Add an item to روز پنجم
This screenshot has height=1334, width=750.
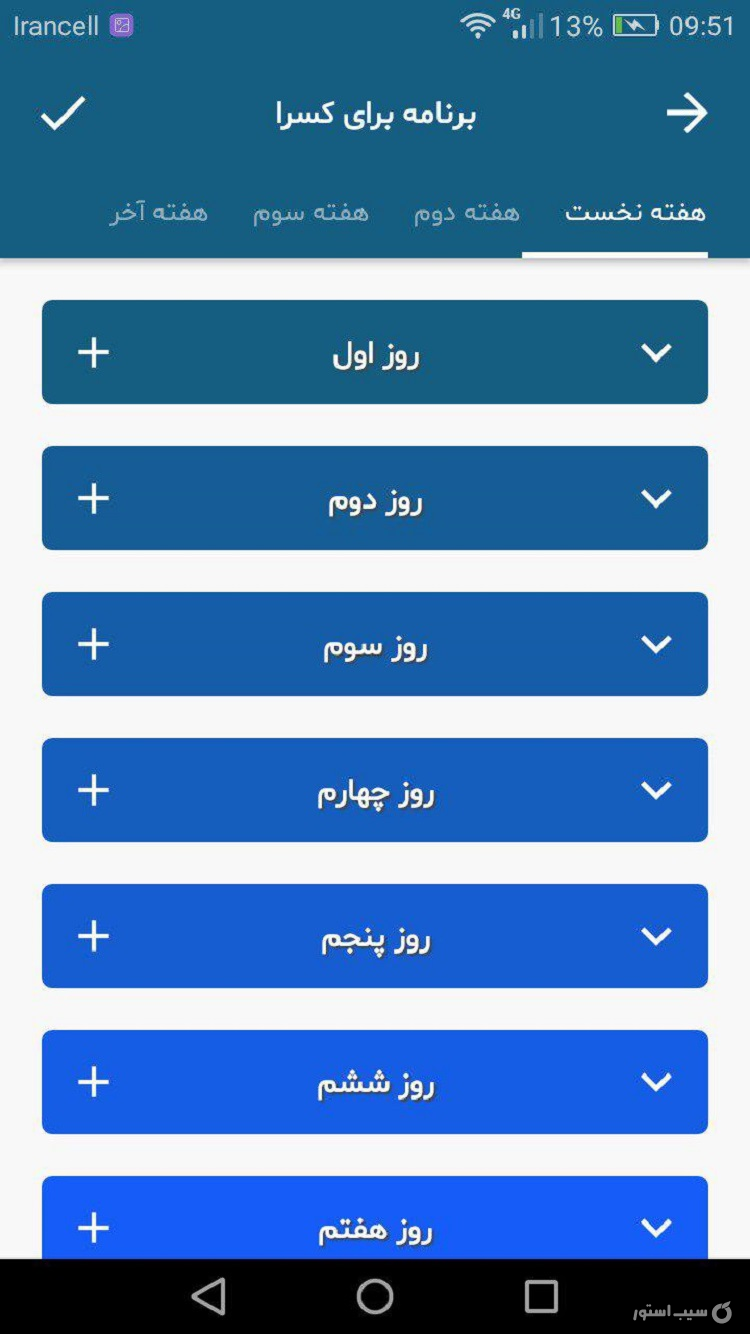93,936
